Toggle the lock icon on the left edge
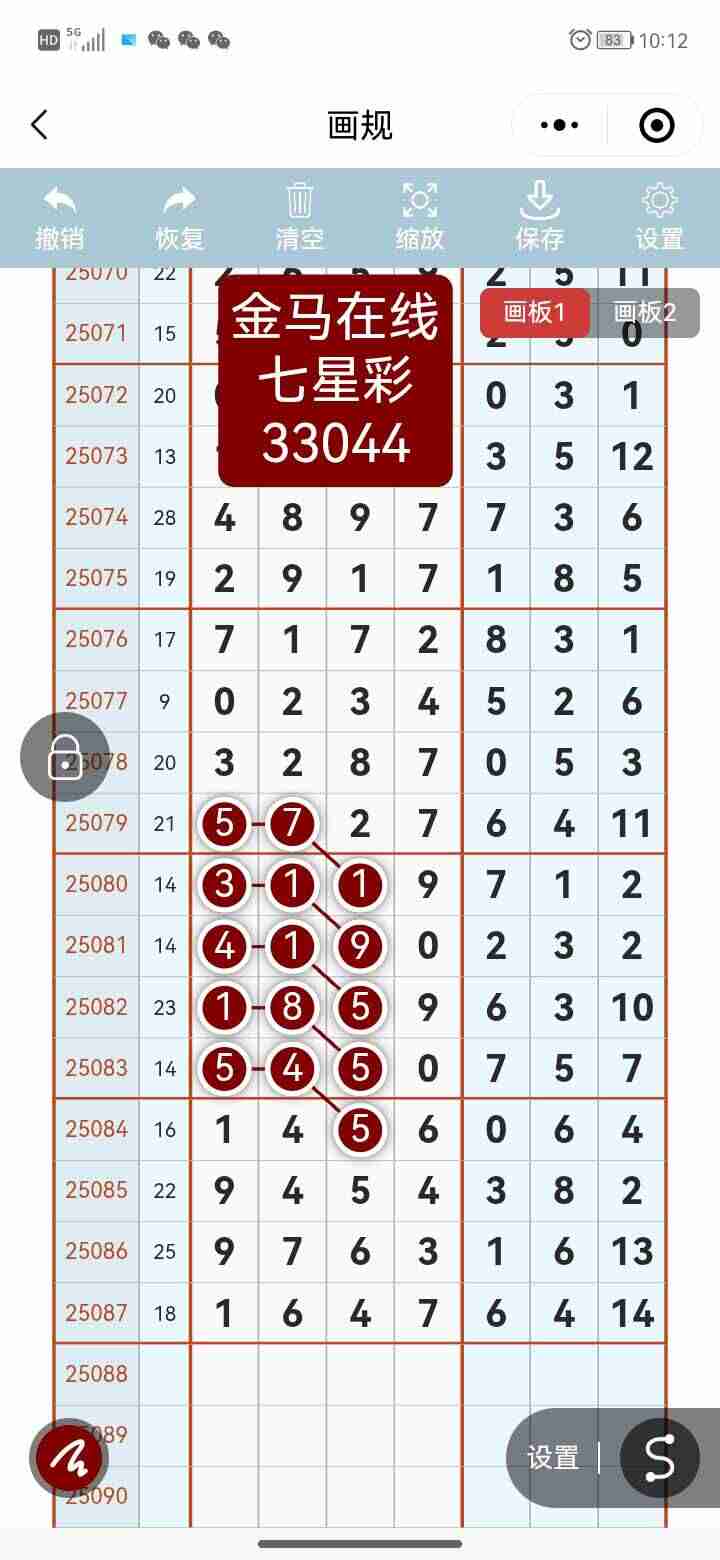The width and height of the screenshot is (720, 1560). click(65, 756)
